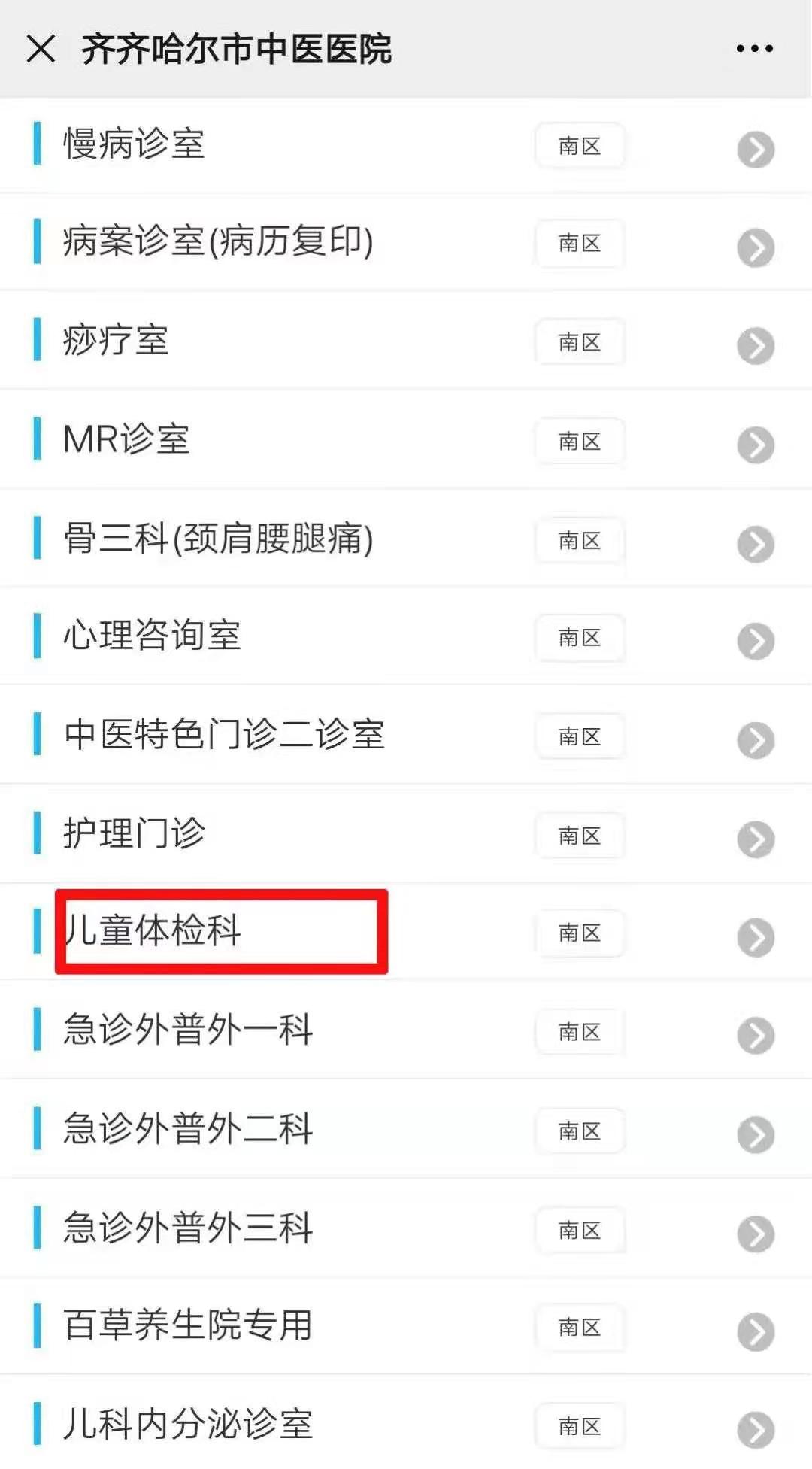Choose the MR诊室 entry
The width and height of the screenshot is (812, 1469).
click(406, 440)
